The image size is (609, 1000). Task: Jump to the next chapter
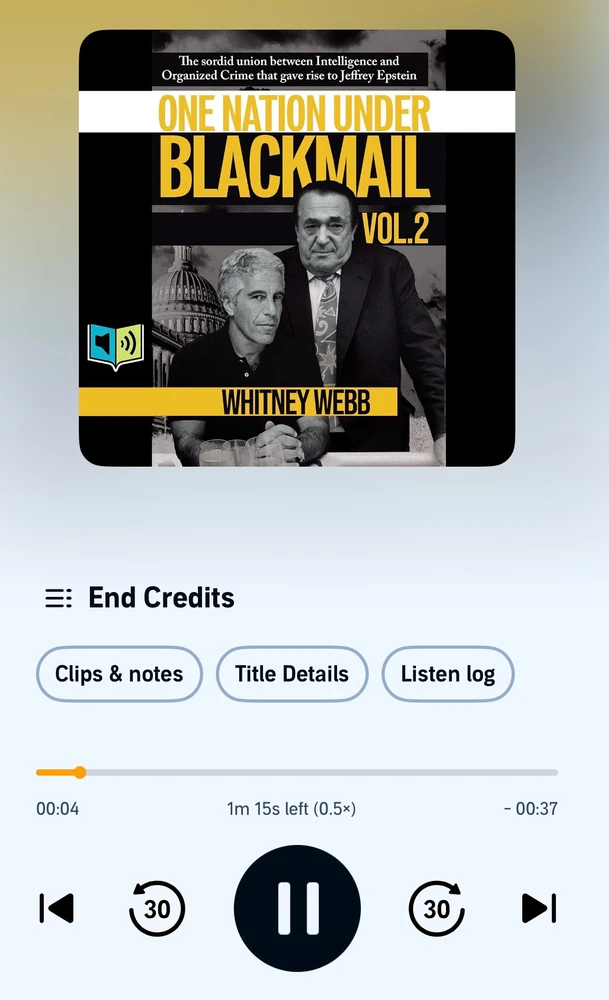click(539, 908)
